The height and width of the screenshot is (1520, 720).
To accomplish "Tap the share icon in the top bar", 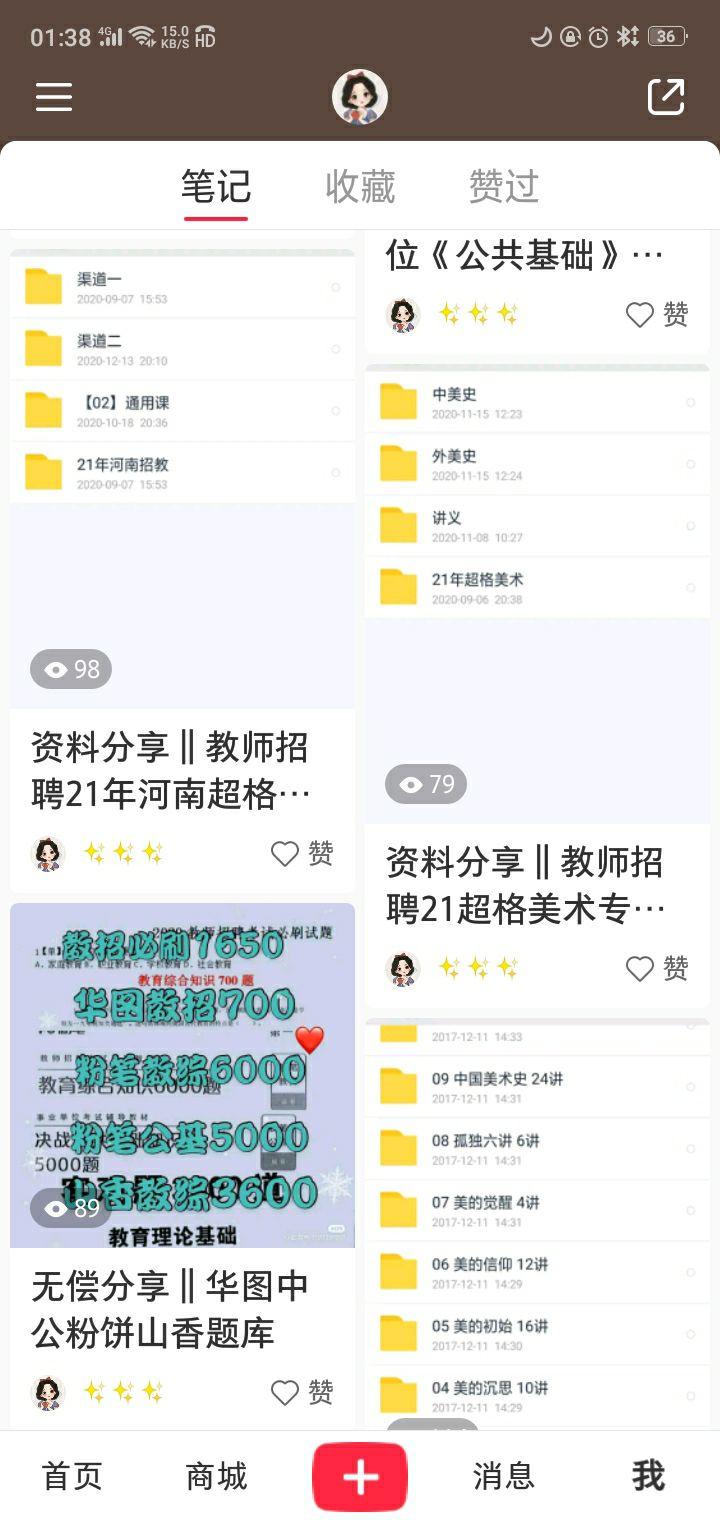I will (666, 97).
